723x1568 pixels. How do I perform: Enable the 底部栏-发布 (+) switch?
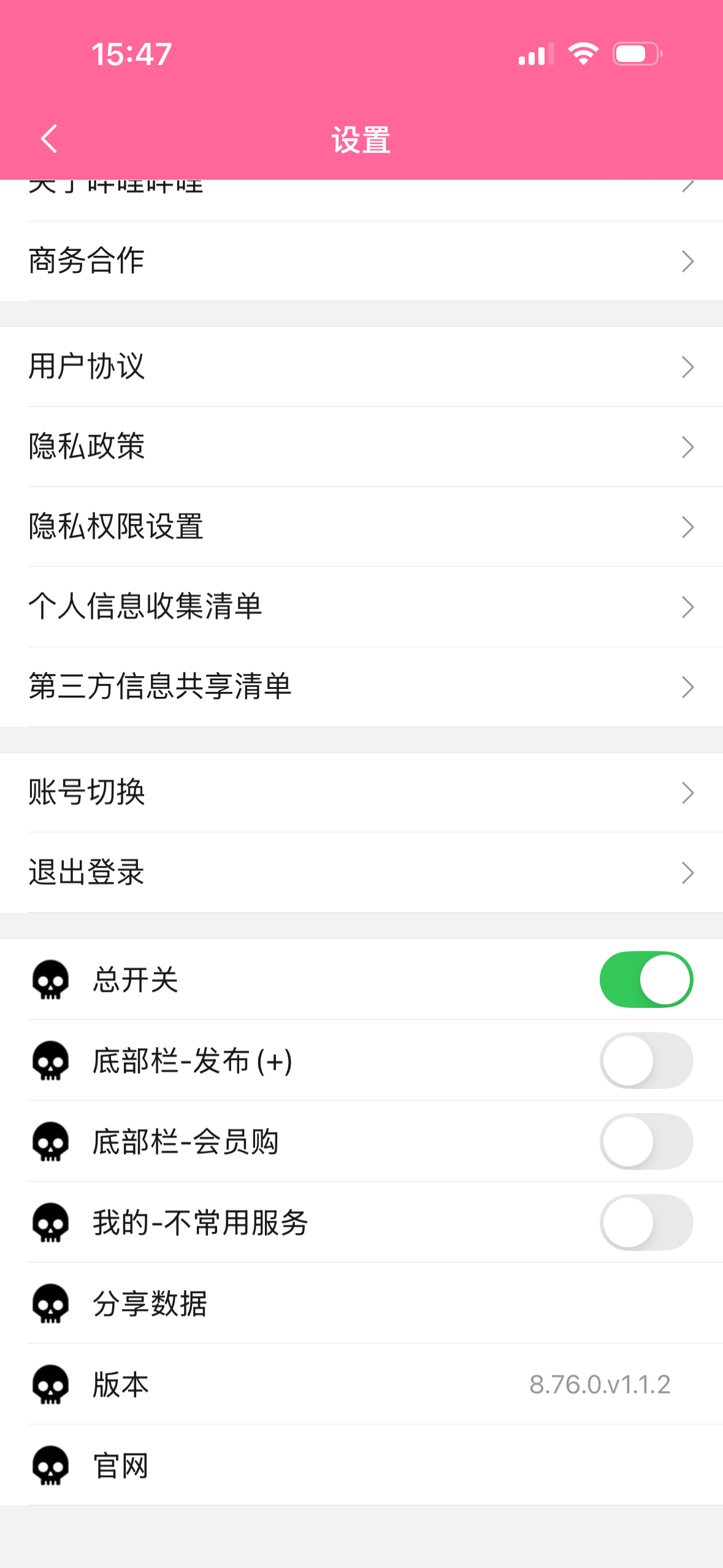[646, 1061]
